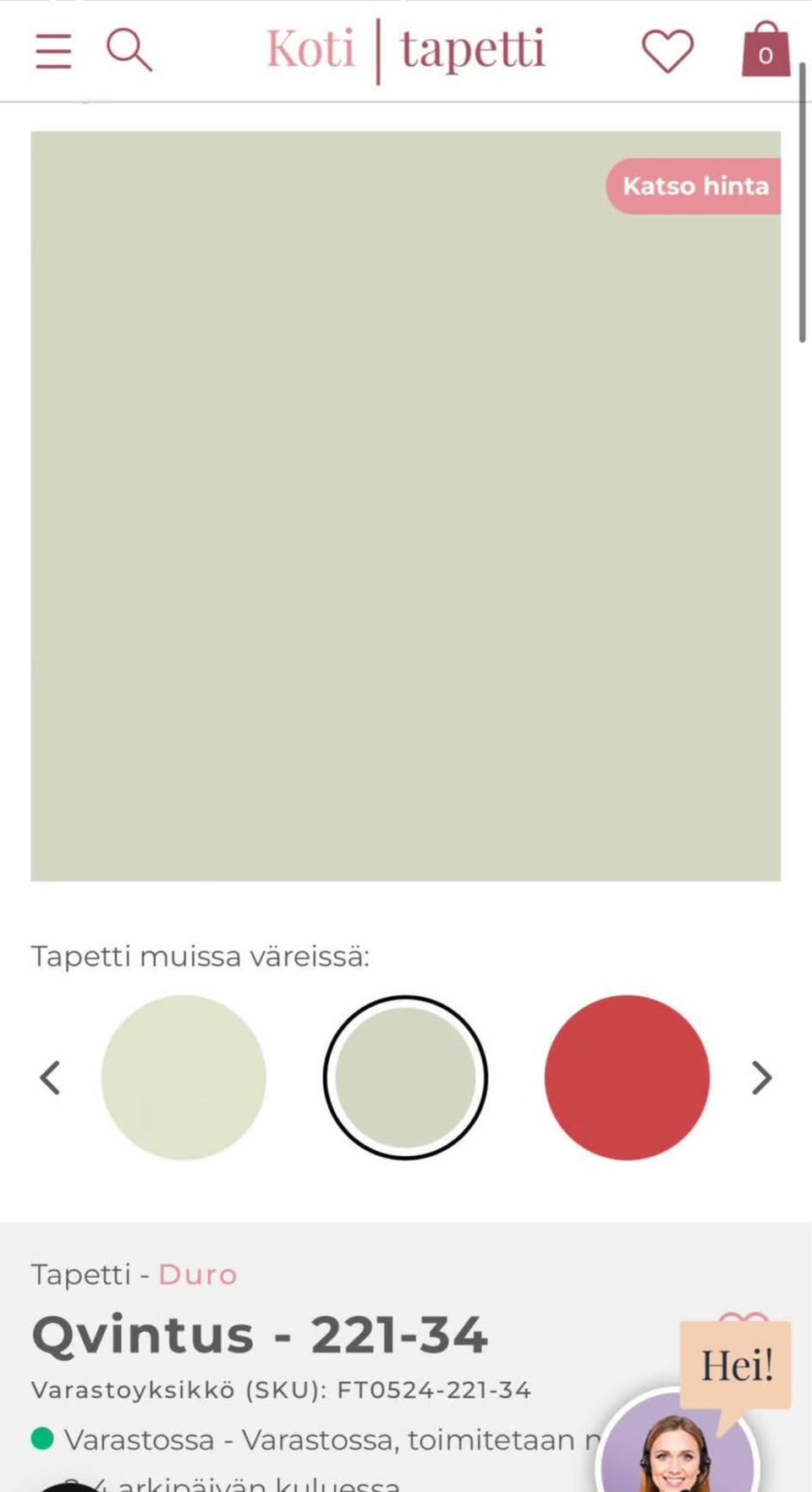
Task: Open the hamburger menu
Action: 53,51
